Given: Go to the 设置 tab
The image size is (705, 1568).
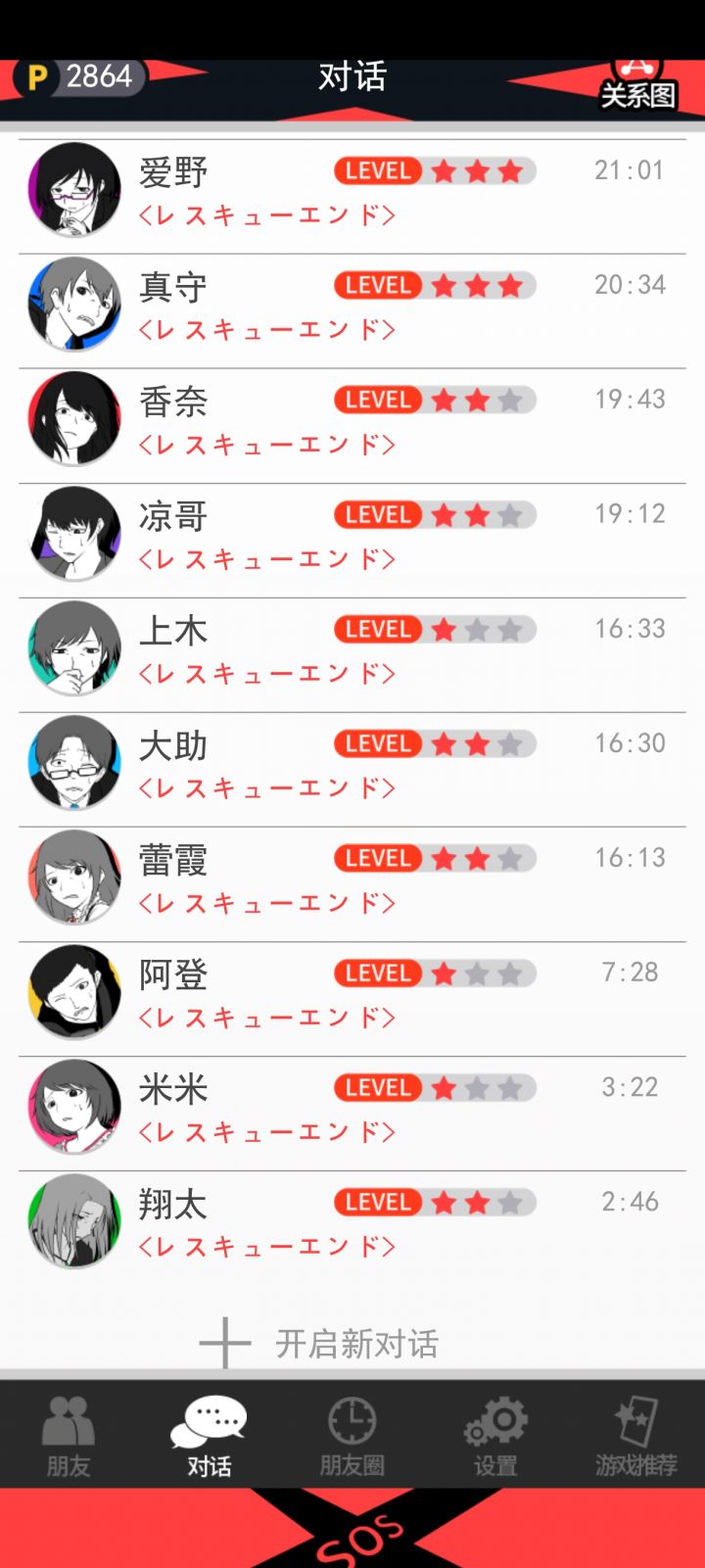Looking at the screenshot, I should point(494,1435).
